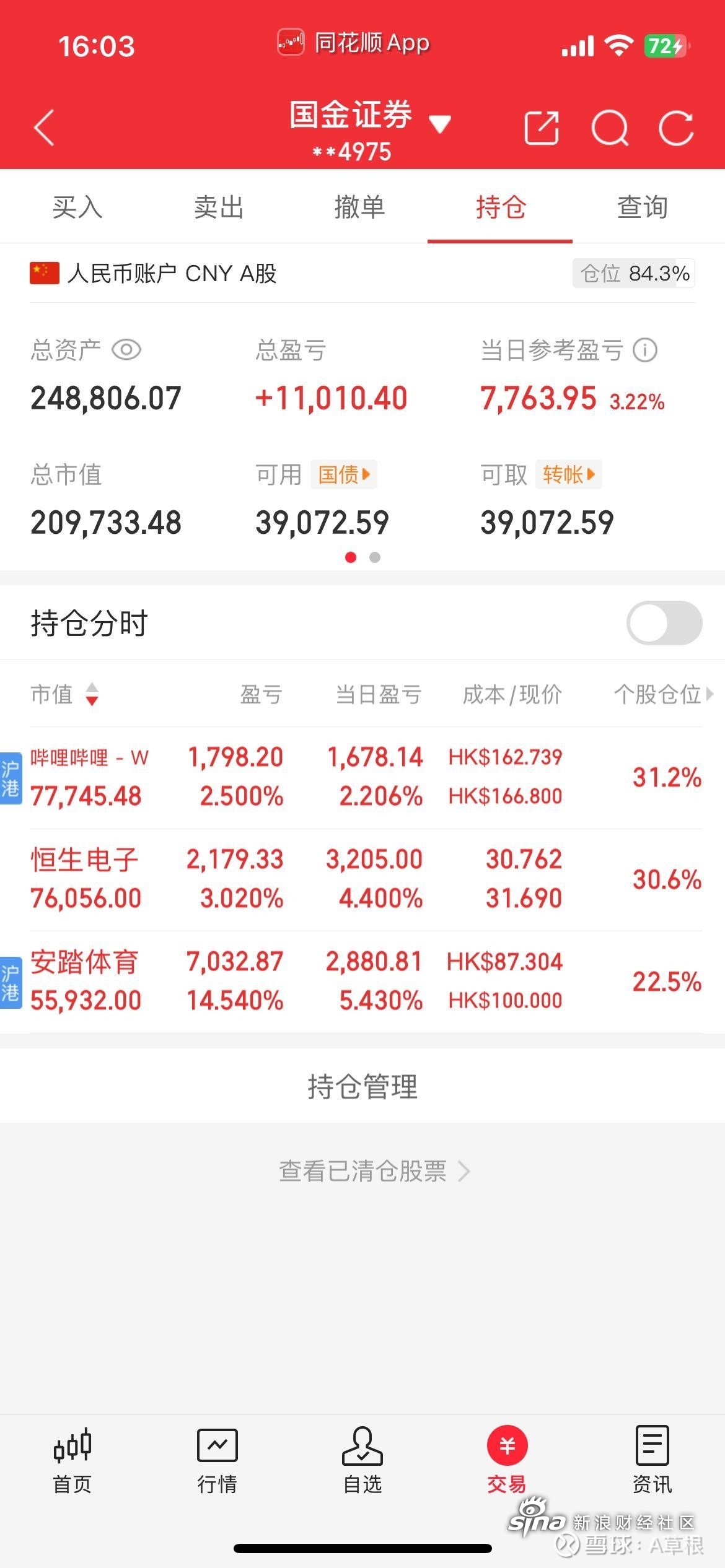
Task: Tap the share icon in the header
Action: pos(542,128)
